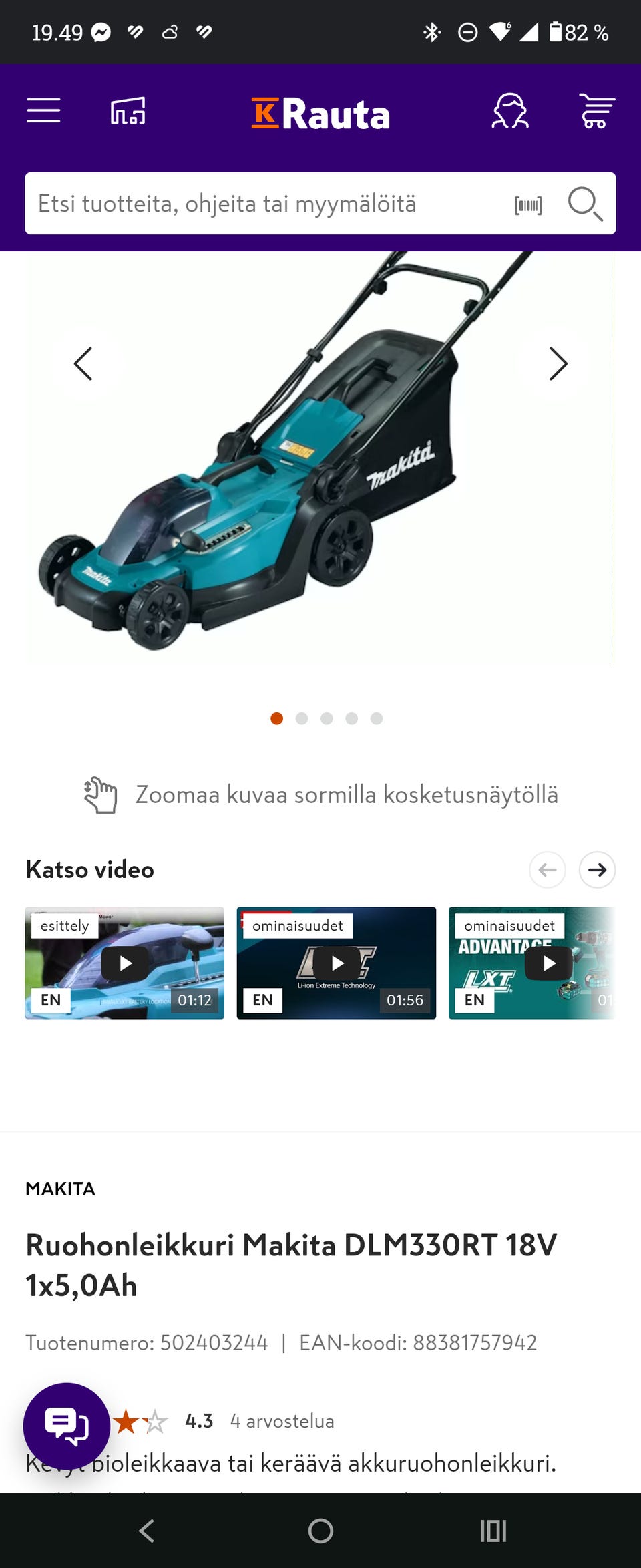Play the esittely video
This screenshot has width=641, height=1568.
pos(124,963)
